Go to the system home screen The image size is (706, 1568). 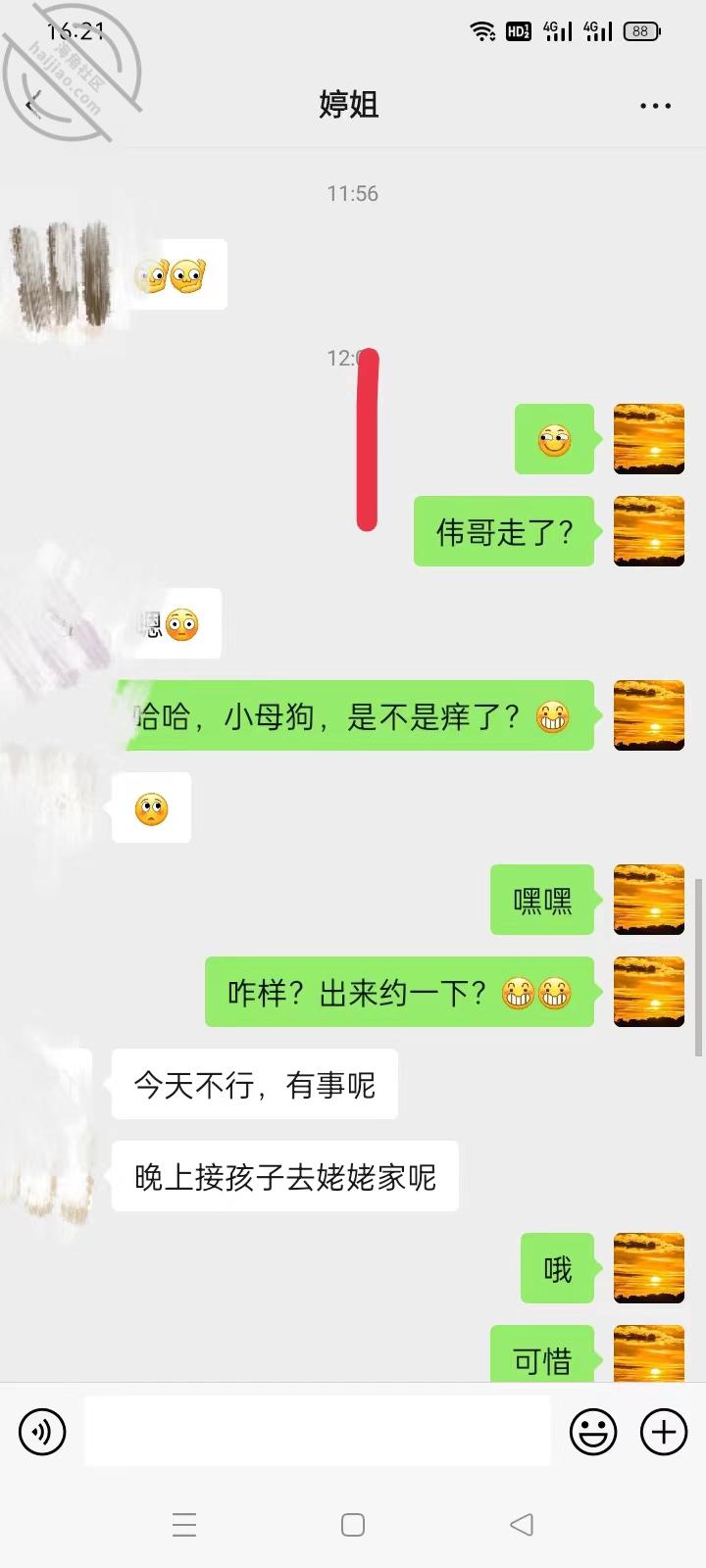pos(353,1524)
